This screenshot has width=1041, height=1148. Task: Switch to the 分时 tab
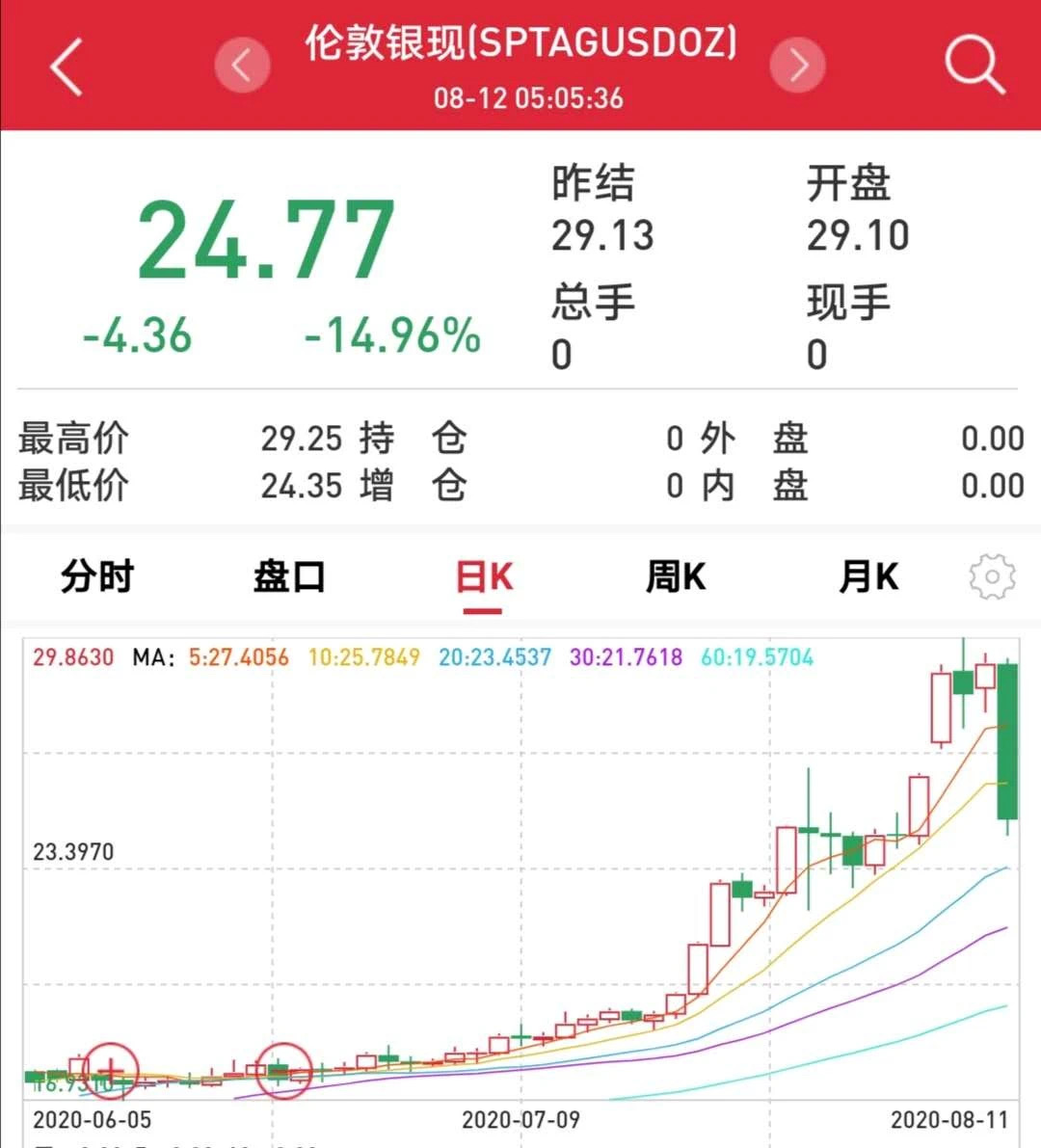coord(97,577)
